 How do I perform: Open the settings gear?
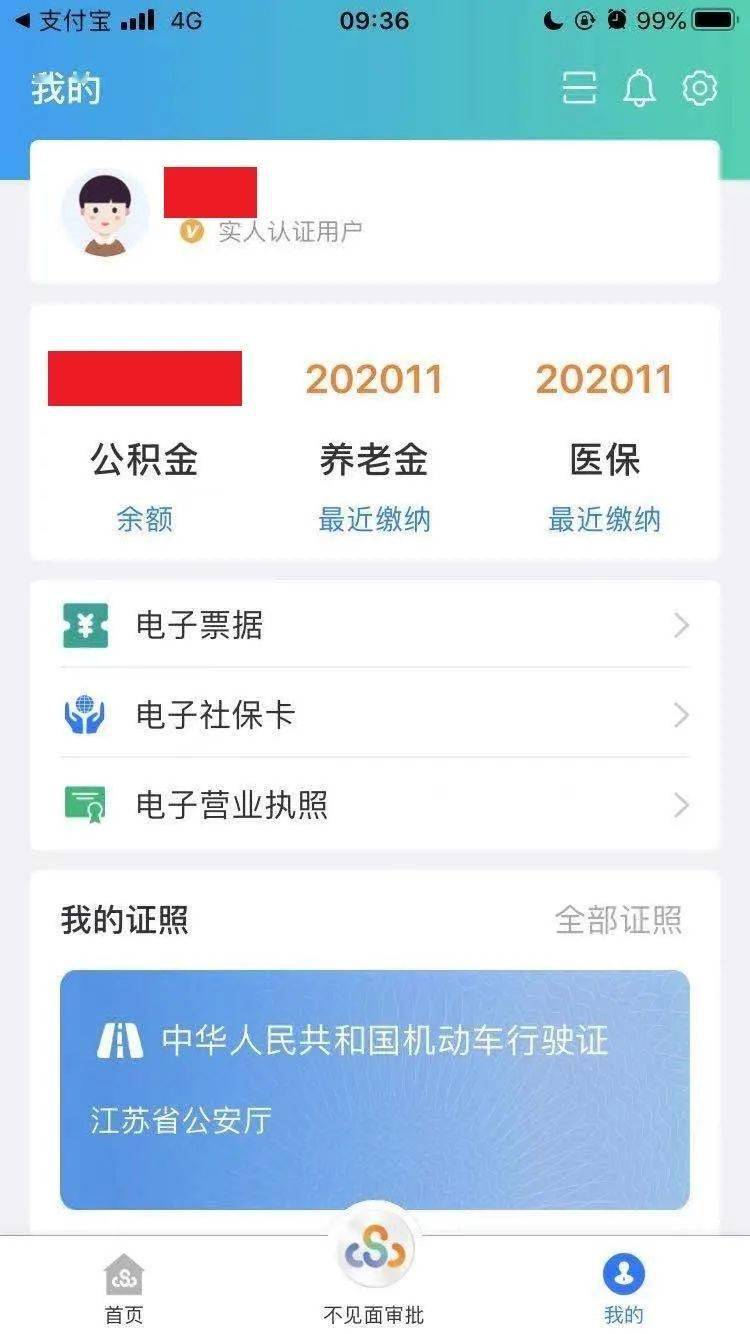699,89
